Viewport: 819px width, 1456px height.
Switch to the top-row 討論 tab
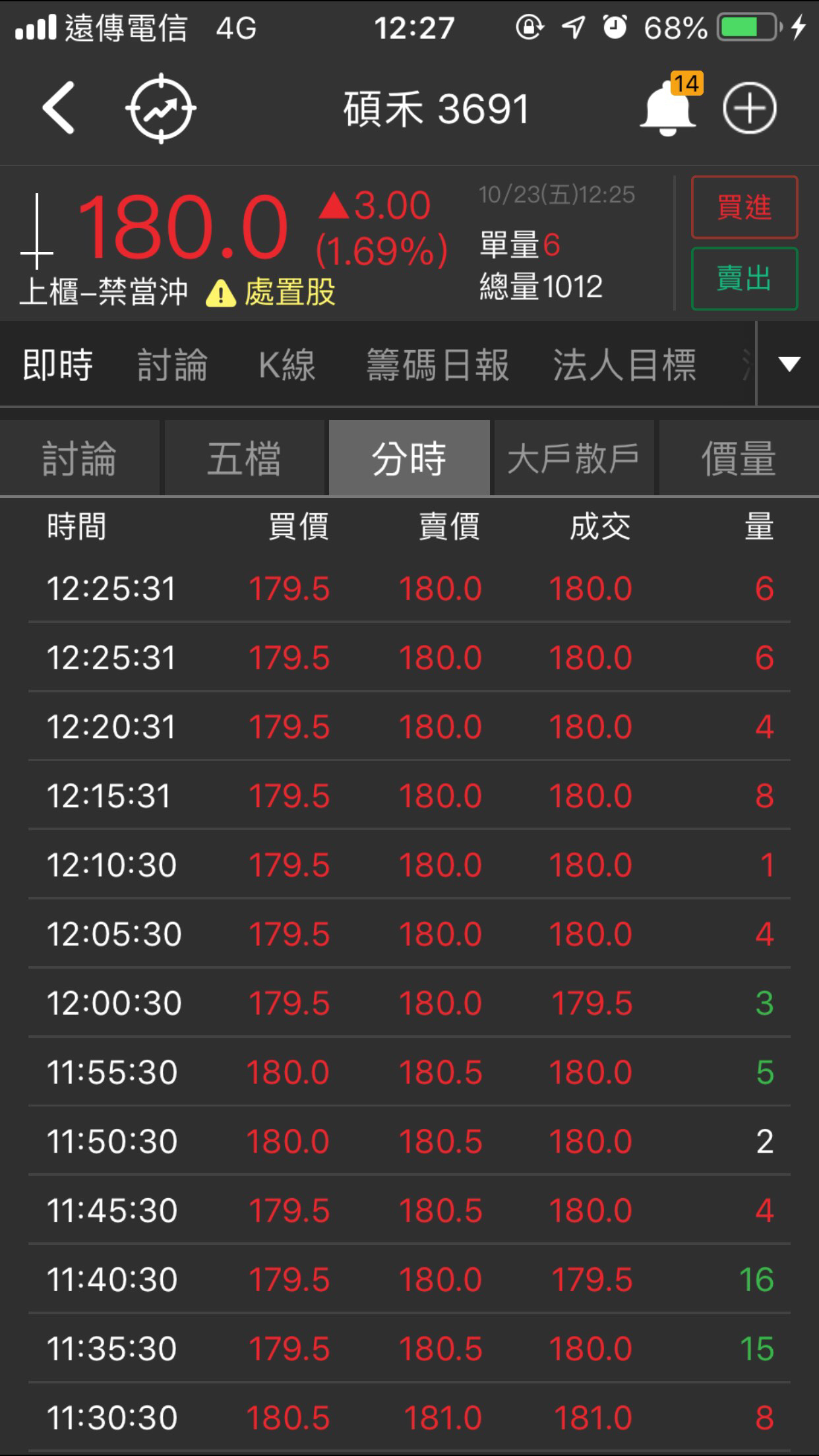[173, 365]
